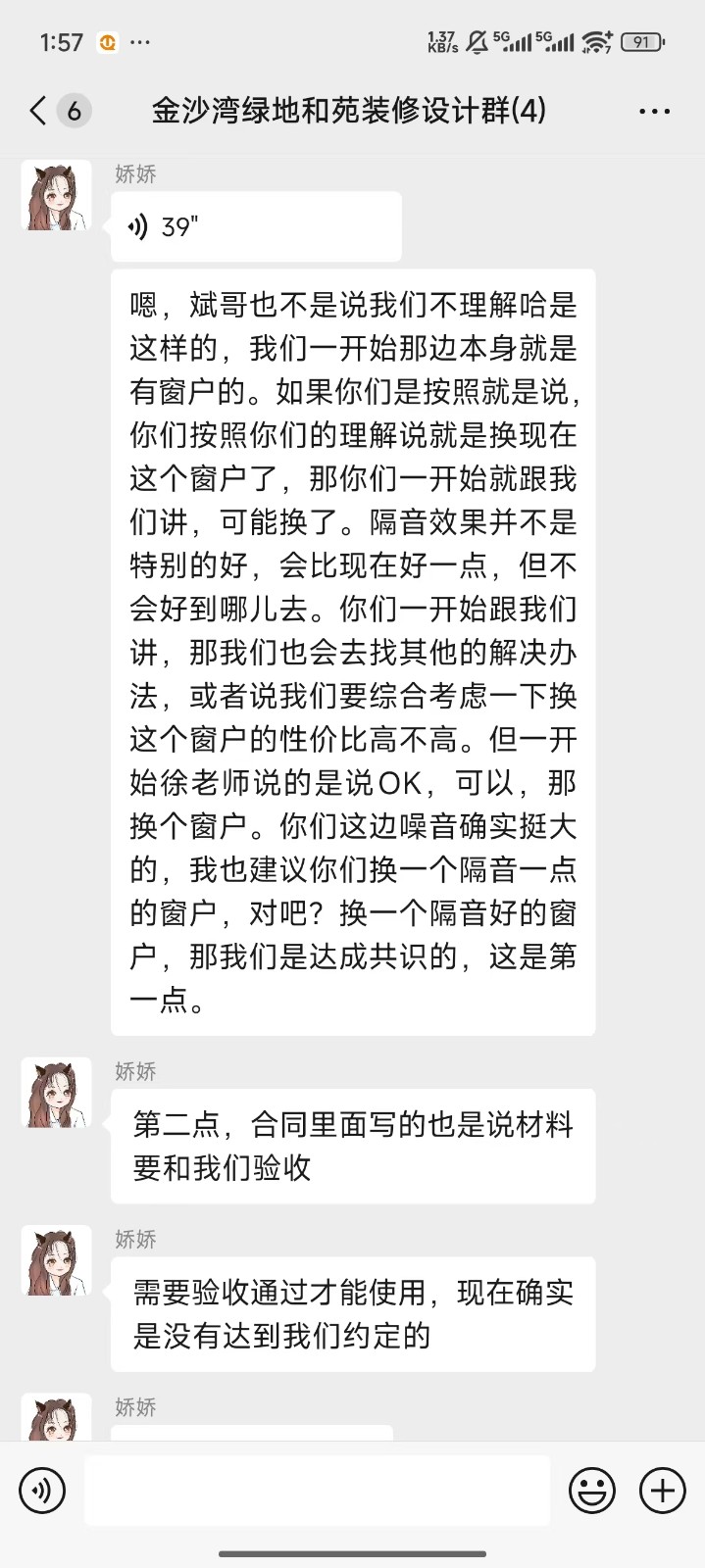Open the group chat options menu
The image size is (705, 1568).
tap(654, 112)
